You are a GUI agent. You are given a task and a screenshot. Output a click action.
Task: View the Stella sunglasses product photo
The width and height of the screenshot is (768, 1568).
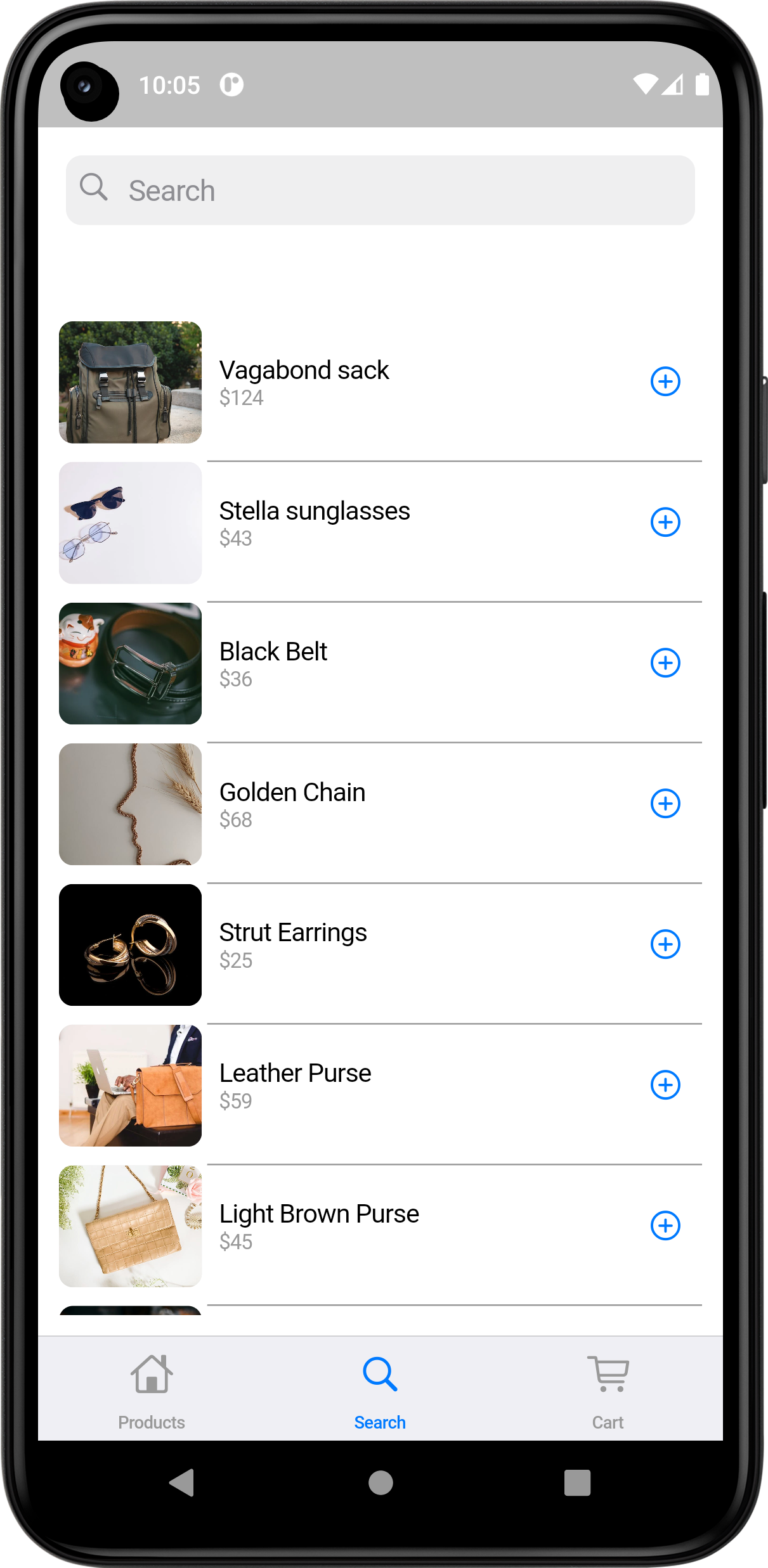(x=130, y=522)
